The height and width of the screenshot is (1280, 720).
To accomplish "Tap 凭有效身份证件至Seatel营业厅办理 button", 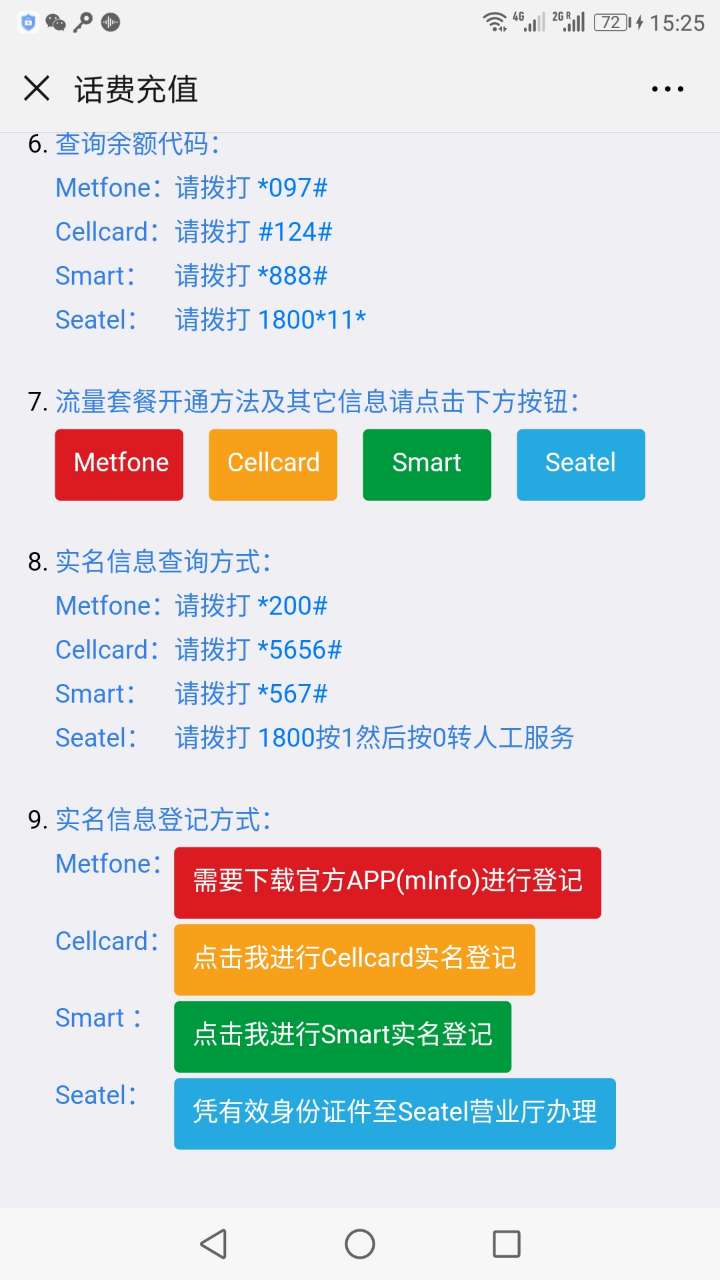I will 394,1113.
